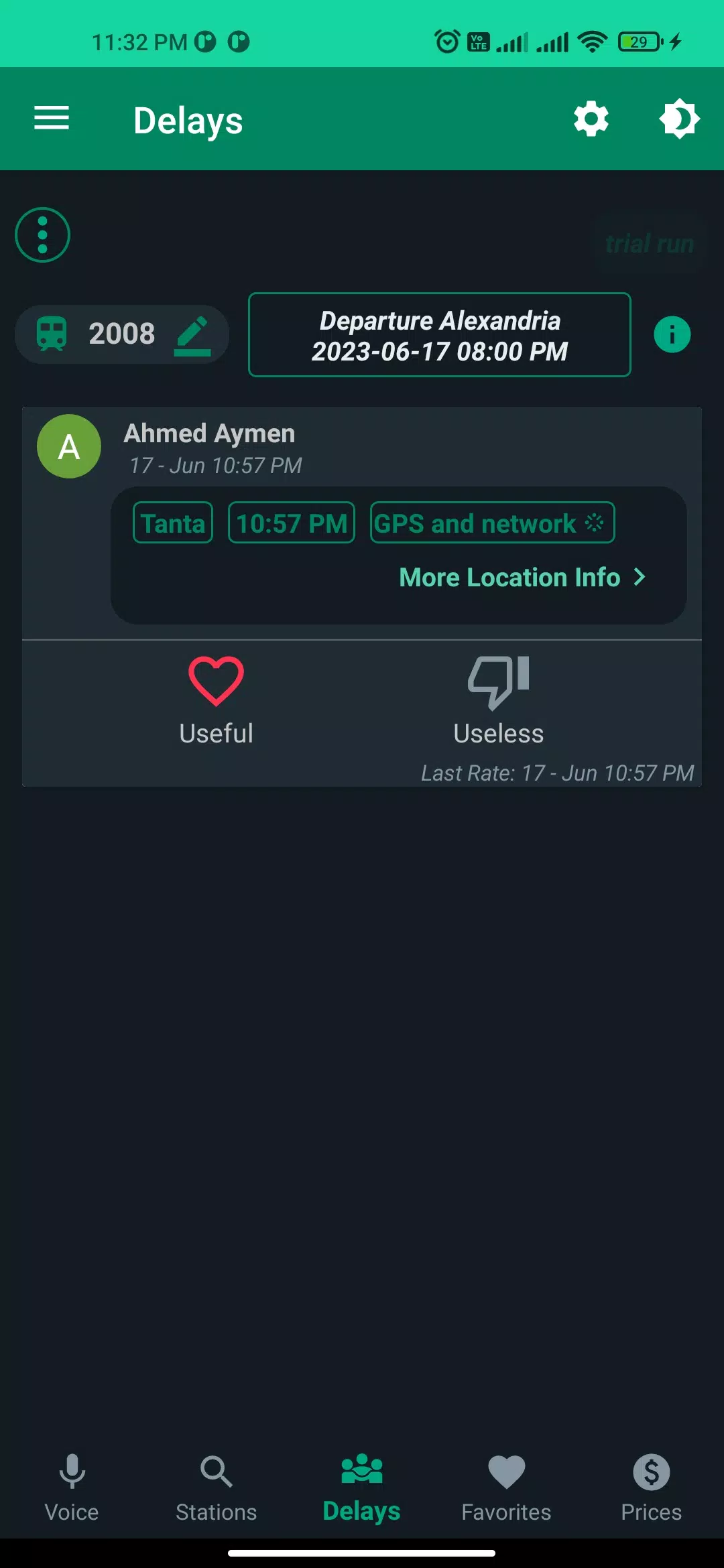Tap the trial run label

pos(648,243)
